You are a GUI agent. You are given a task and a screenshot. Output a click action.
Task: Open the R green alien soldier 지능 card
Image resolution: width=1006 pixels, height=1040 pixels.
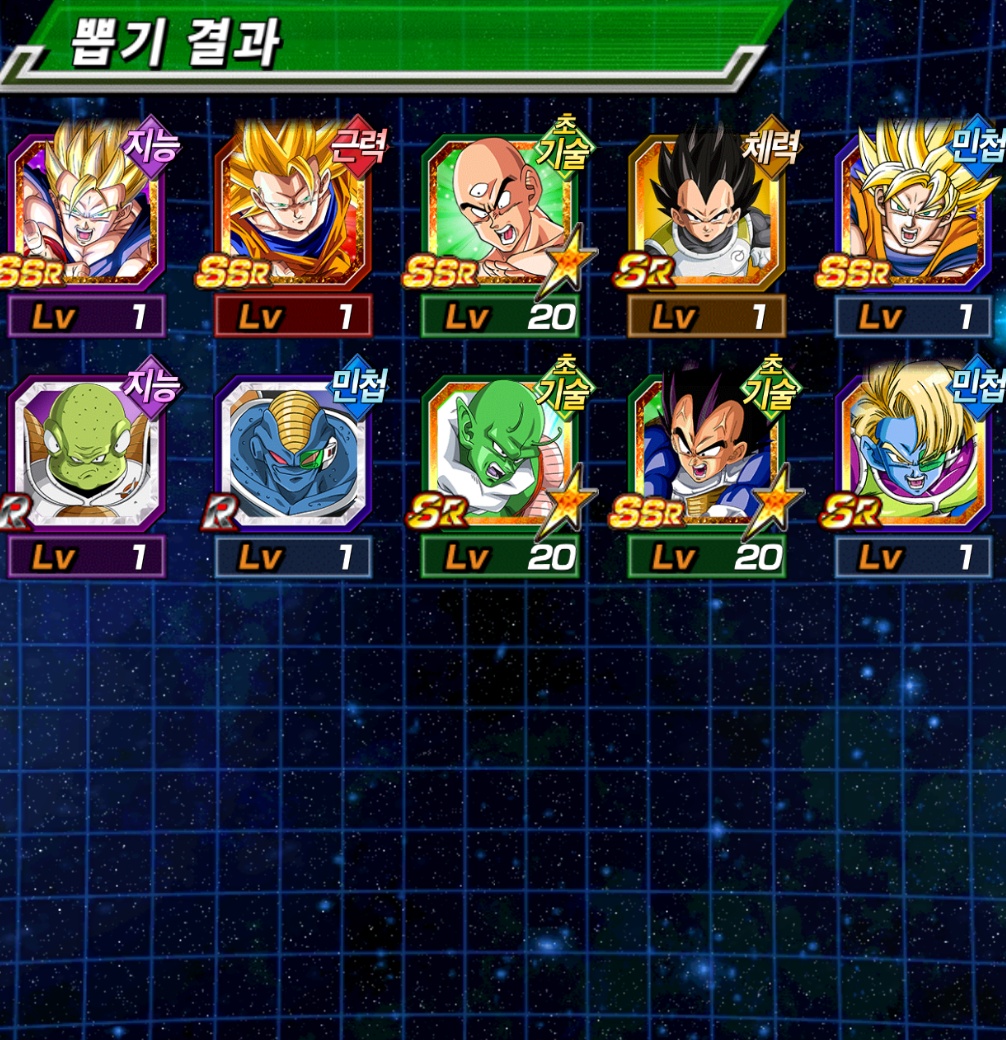click(x=87, y=453)
